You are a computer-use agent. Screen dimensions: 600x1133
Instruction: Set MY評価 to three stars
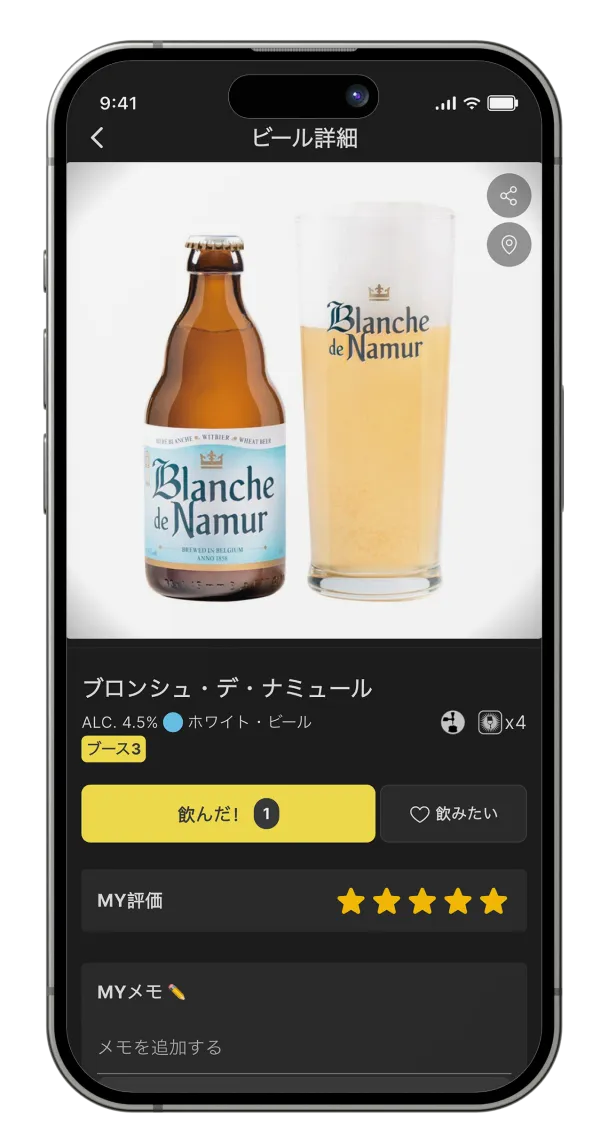[422, 901]
